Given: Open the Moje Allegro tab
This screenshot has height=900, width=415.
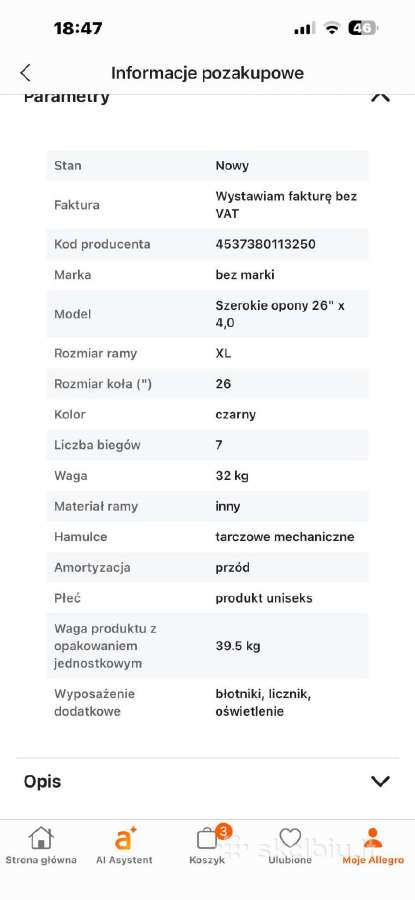Looking at the screenshot, I should (x=373, y=845).
